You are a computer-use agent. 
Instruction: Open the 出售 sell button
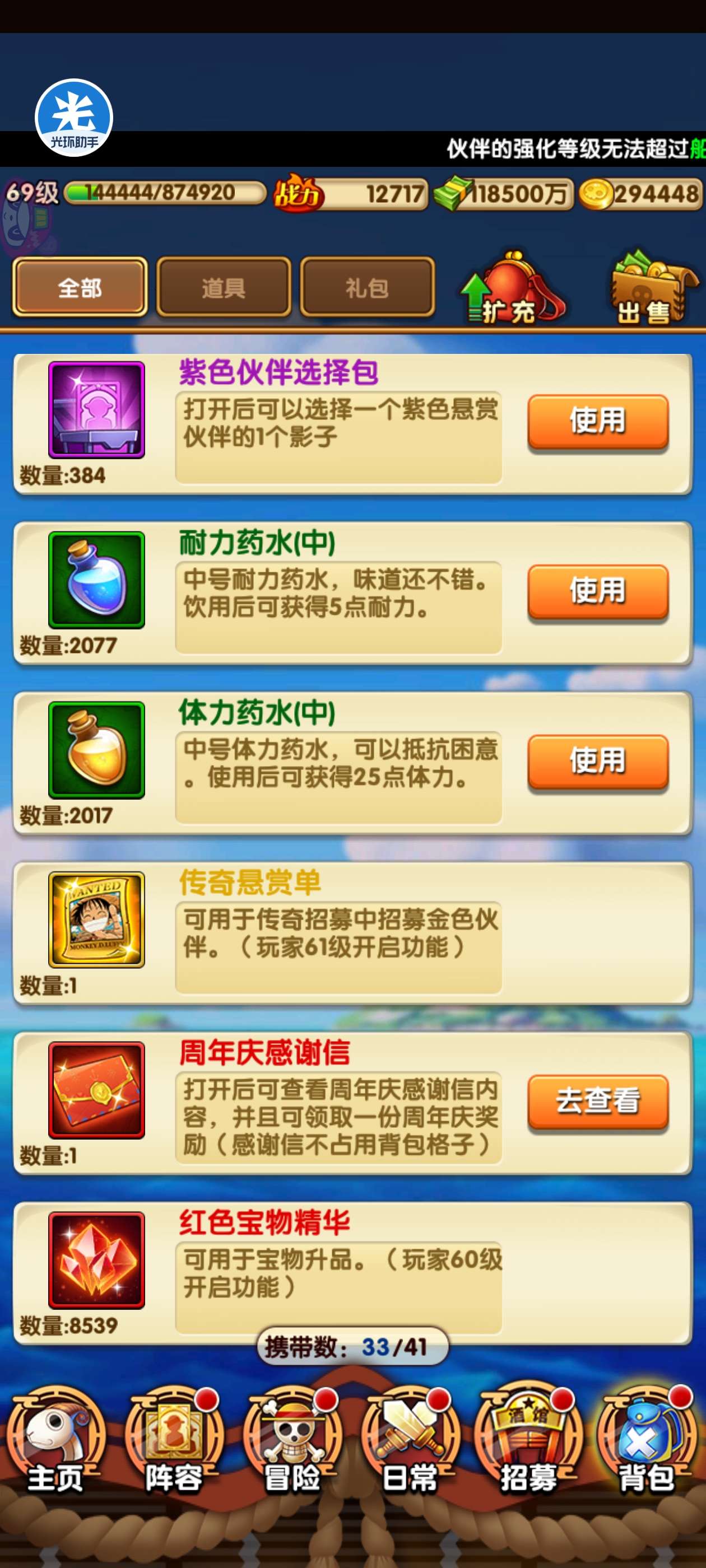(652, 289)
